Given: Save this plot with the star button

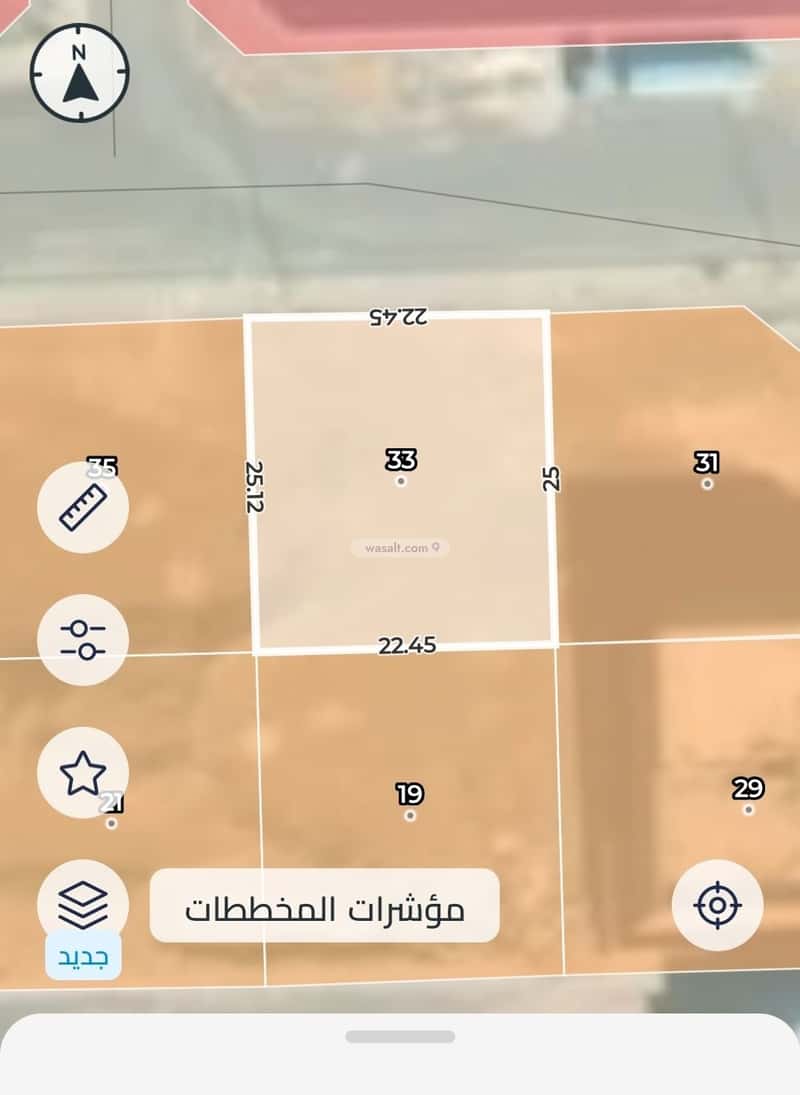Looking at the screenshot, I should [83, 773].
